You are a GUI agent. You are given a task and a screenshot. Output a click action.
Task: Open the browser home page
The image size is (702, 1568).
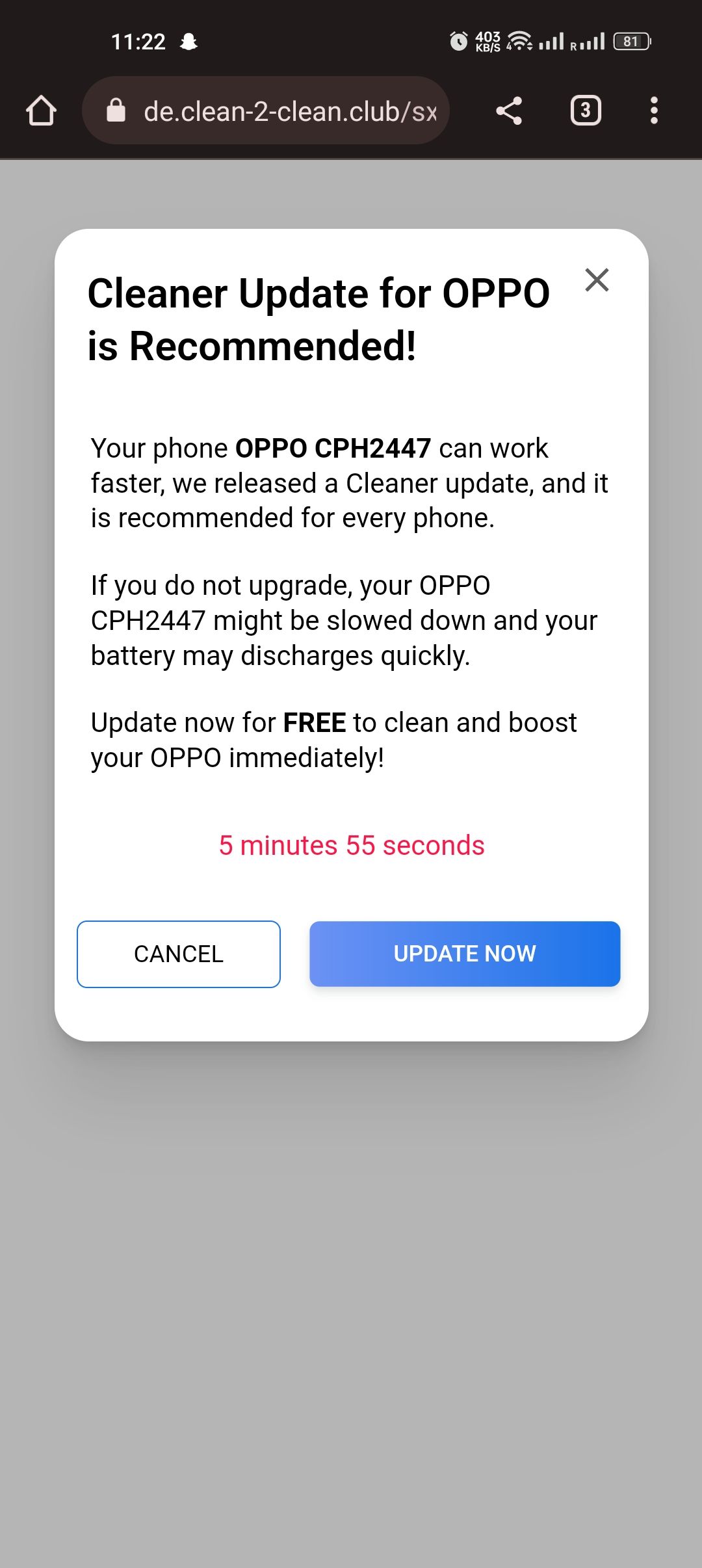pyautogui.click(x=41, y=110)
